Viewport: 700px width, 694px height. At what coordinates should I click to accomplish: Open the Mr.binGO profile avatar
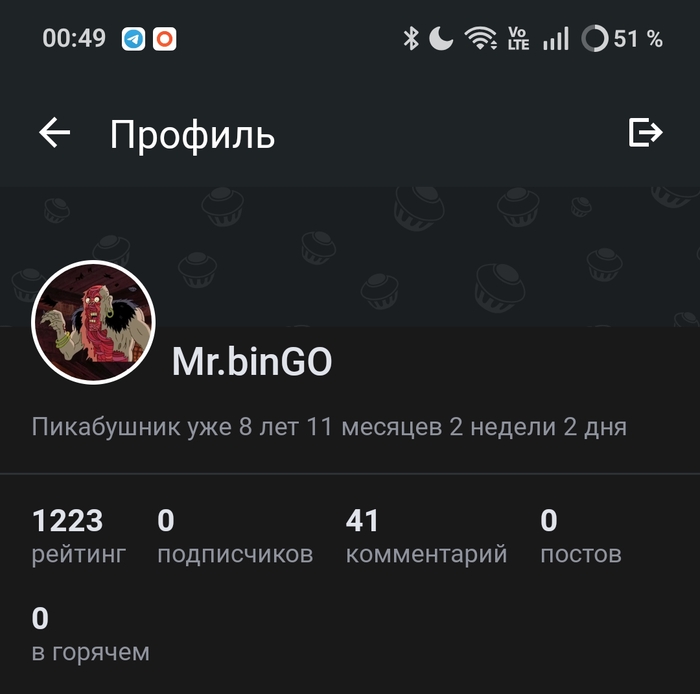(94, 322)
